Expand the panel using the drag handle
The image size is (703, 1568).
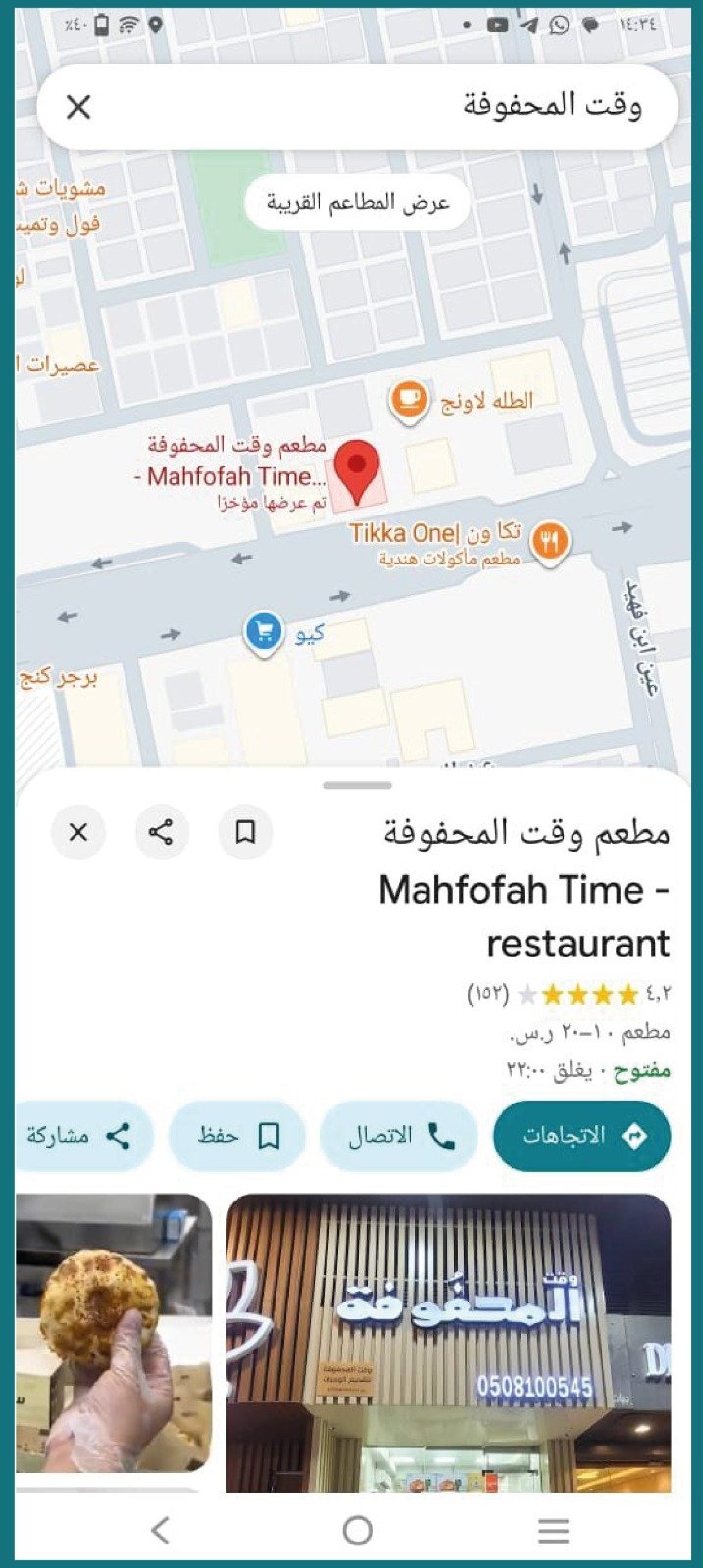[357, 785]
